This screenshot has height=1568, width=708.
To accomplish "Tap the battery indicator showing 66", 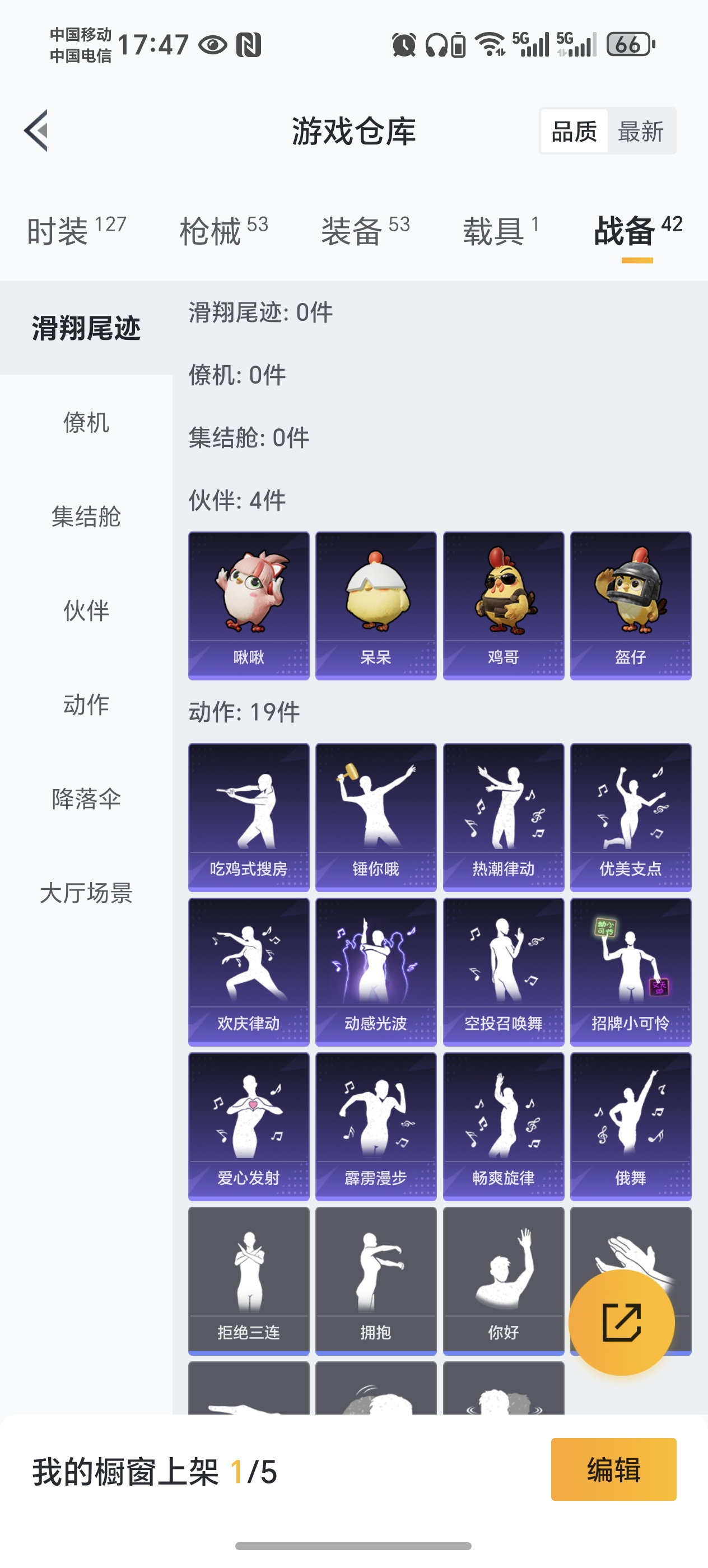I will [628, 45].
